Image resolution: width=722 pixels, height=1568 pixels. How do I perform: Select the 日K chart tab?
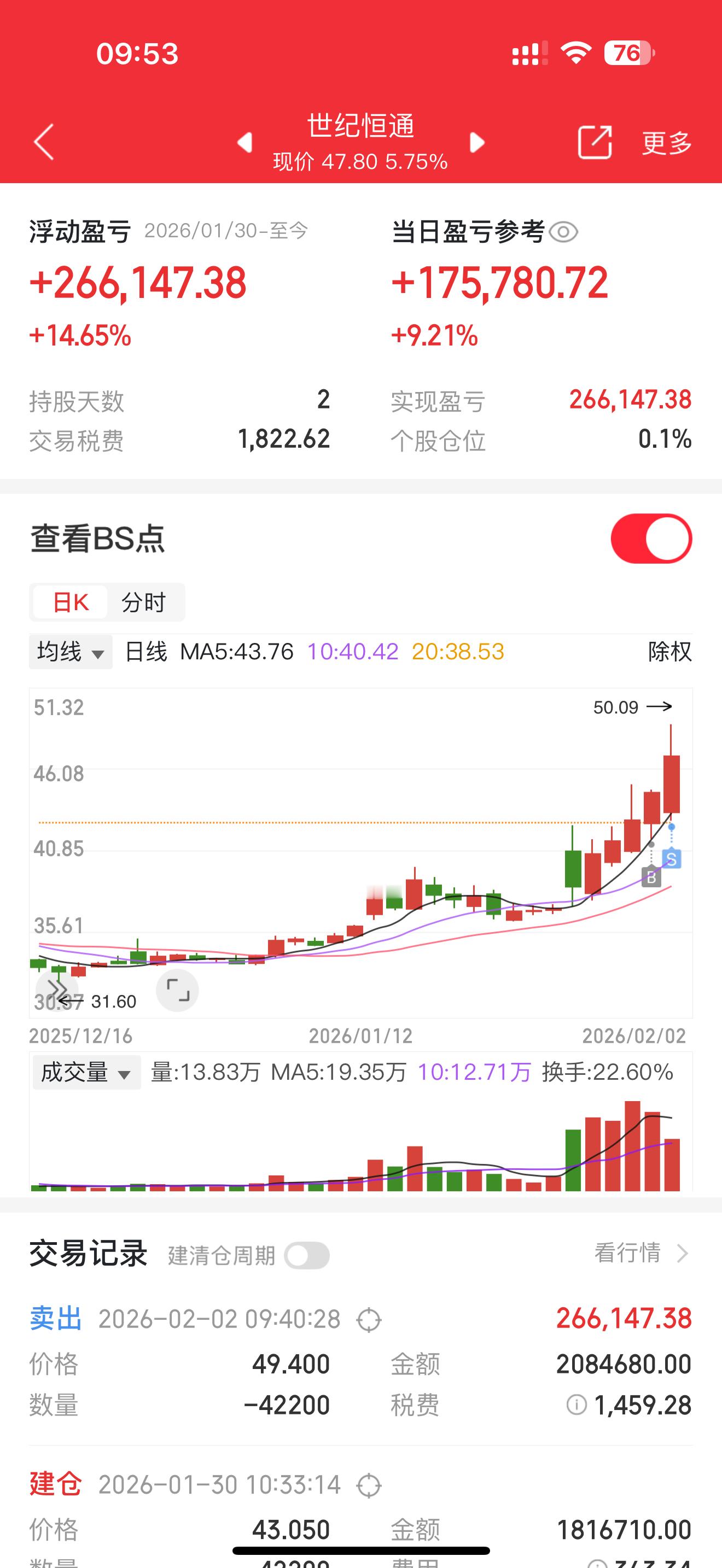point(71,602)
